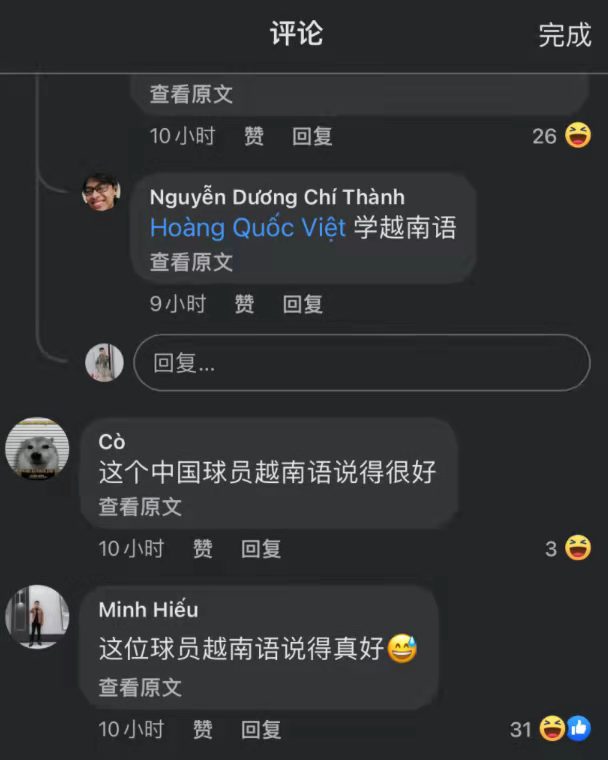Screen dimensions: 608x760
Task: Reply to Cò's comment
Action: pos(261,548)
